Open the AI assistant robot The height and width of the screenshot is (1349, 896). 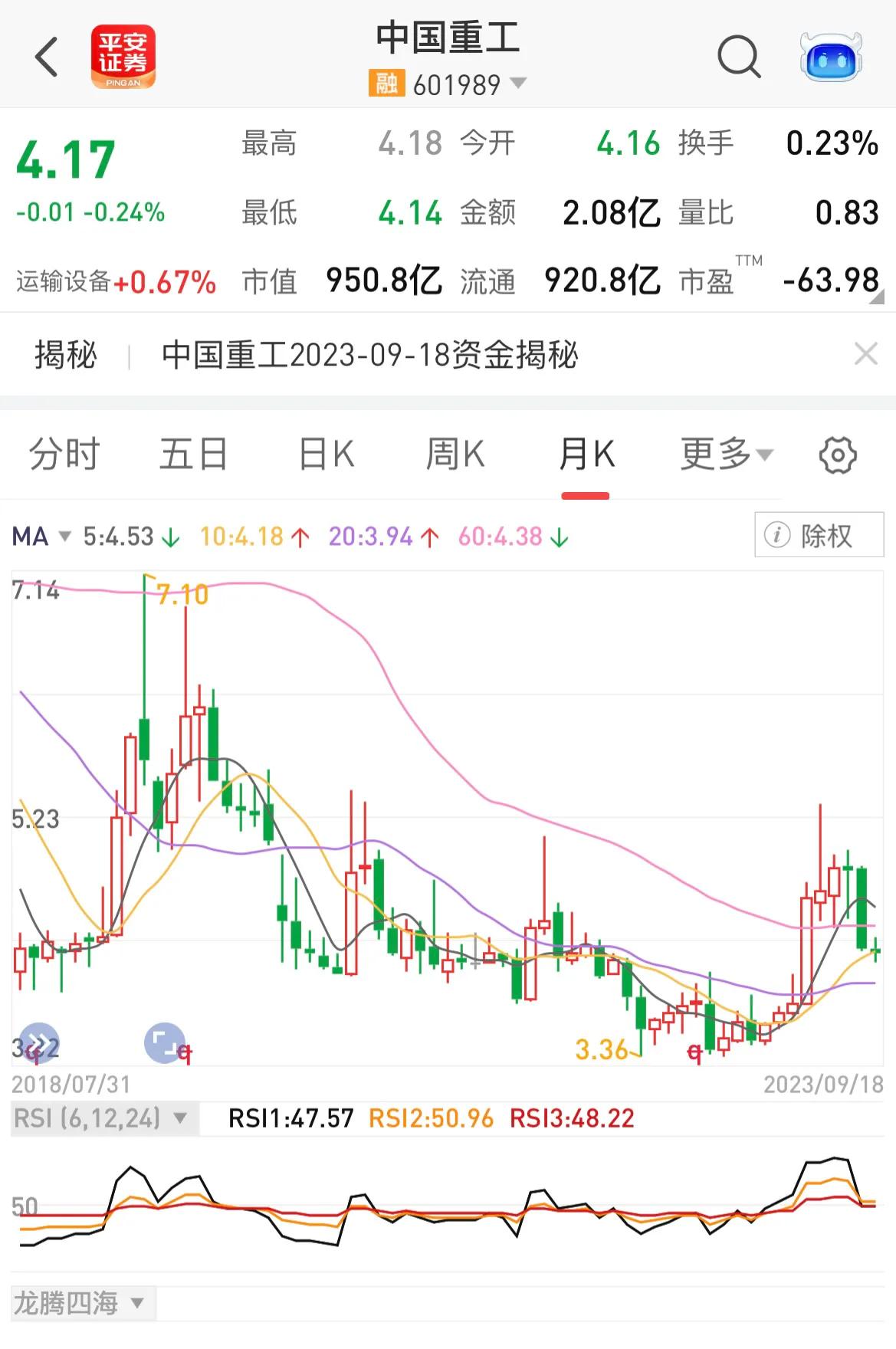(830, 55)
